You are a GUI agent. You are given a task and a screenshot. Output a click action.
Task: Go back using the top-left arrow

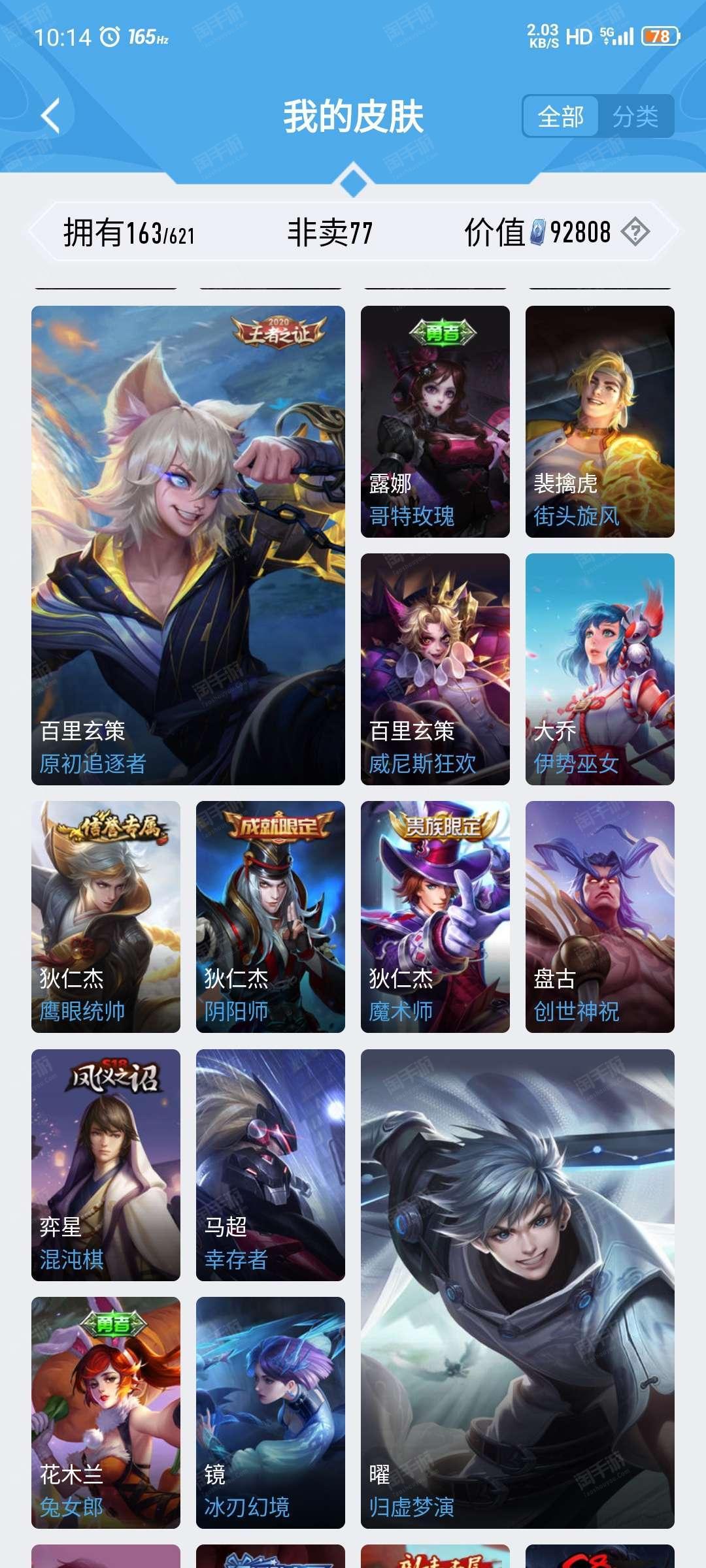coord(50,116)
